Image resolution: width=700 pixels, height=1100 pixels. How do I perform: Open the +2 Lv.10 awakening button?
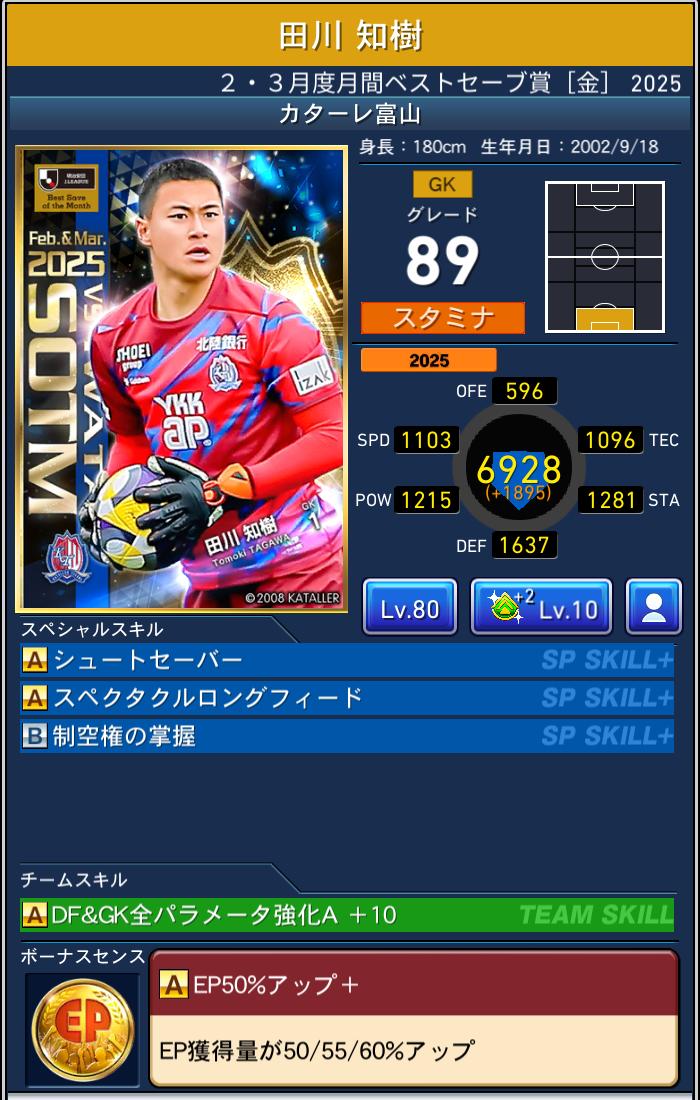pyautogui.click(x=541, y=607)
